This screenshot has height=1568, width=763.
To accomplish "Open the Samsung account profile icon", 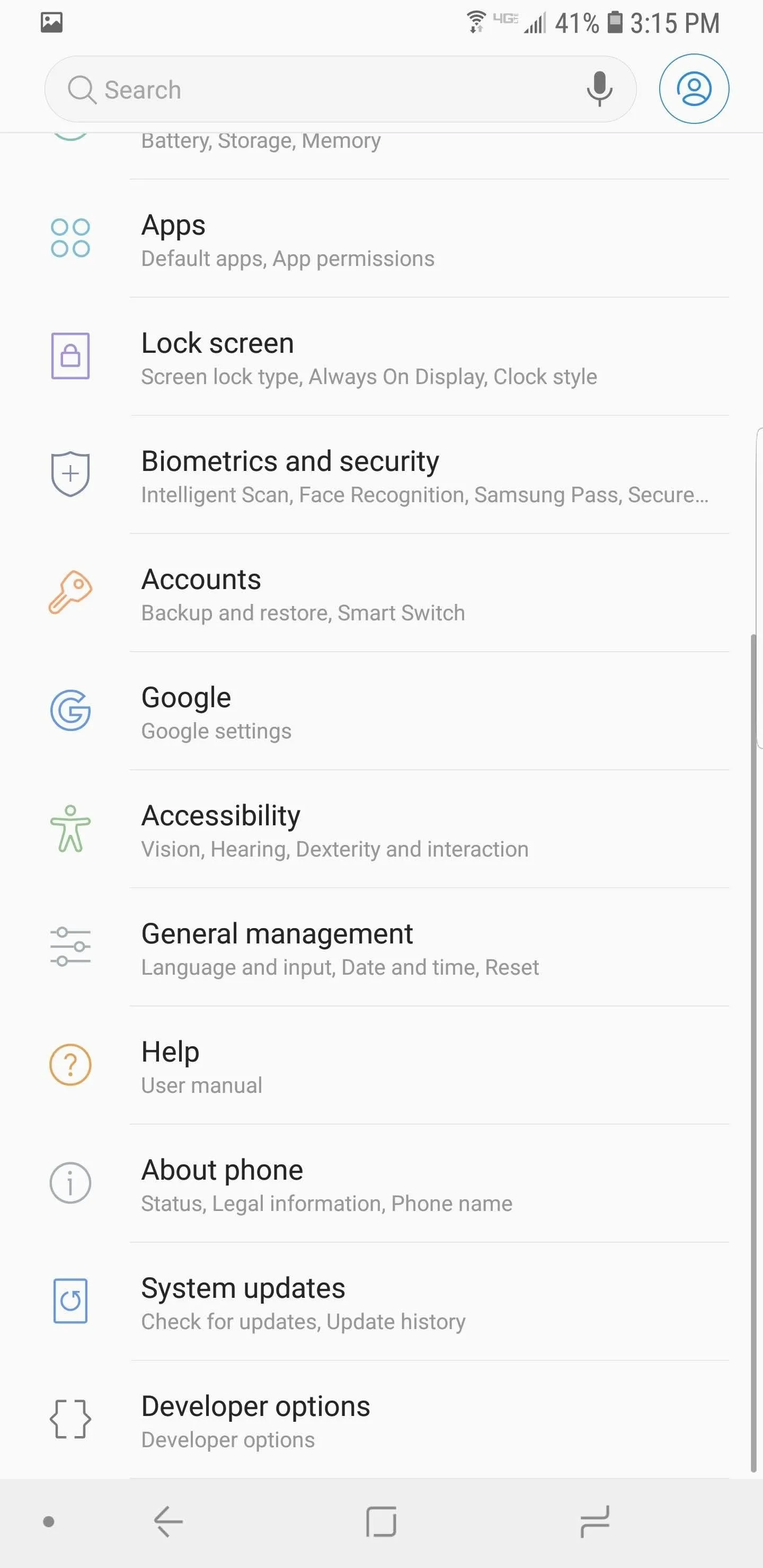I will pos(694,89).
